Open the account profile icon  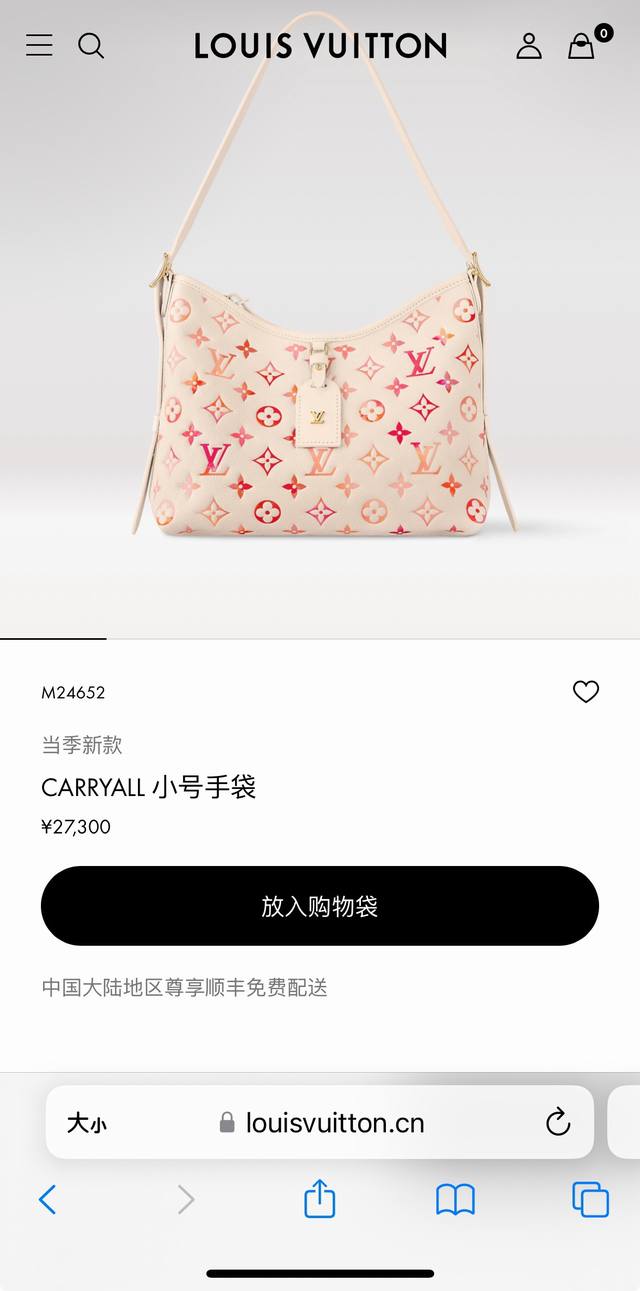(529, 45)
